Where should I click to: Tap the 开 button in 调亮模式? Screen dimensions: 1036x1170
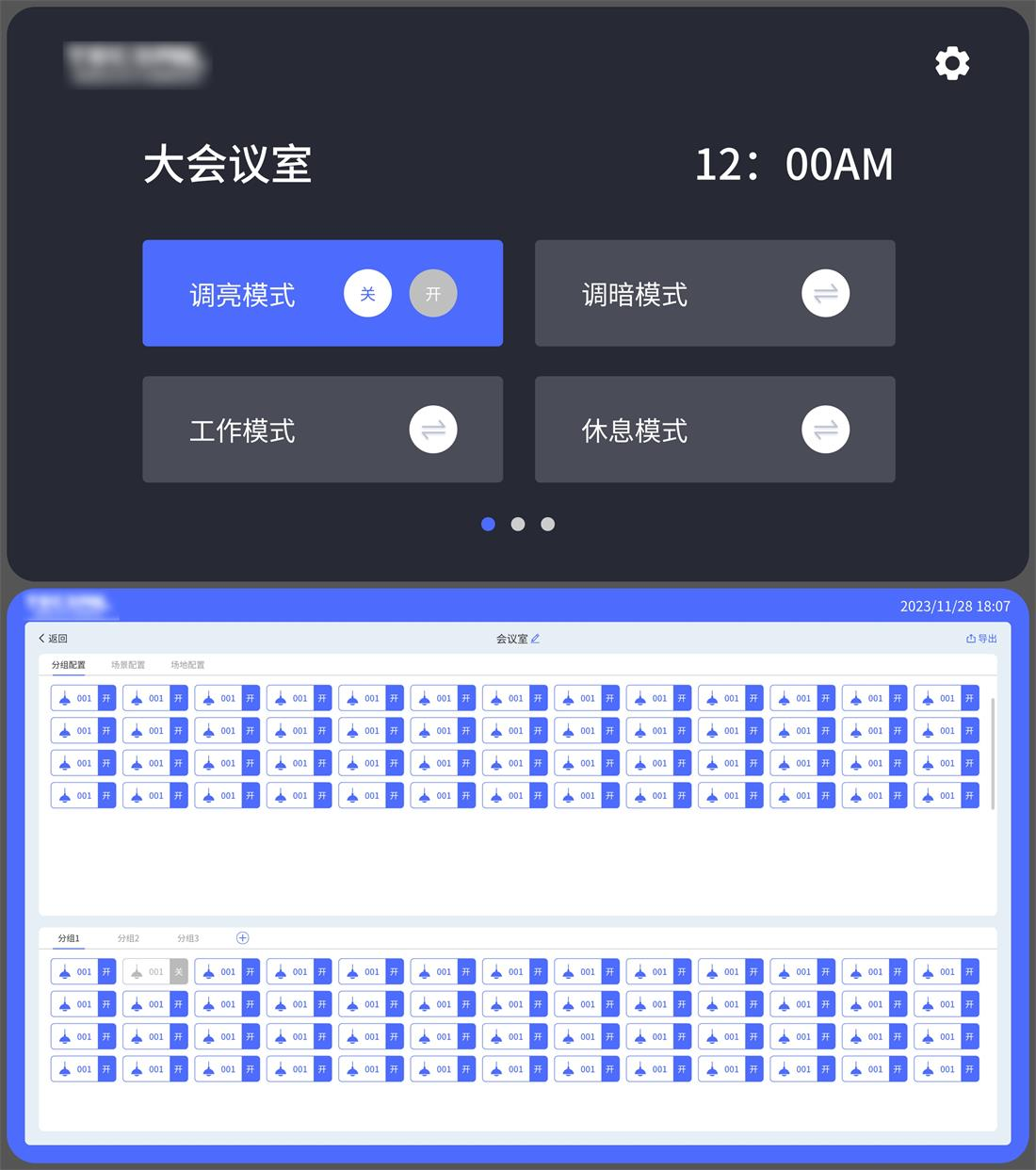tap(433, 294)
